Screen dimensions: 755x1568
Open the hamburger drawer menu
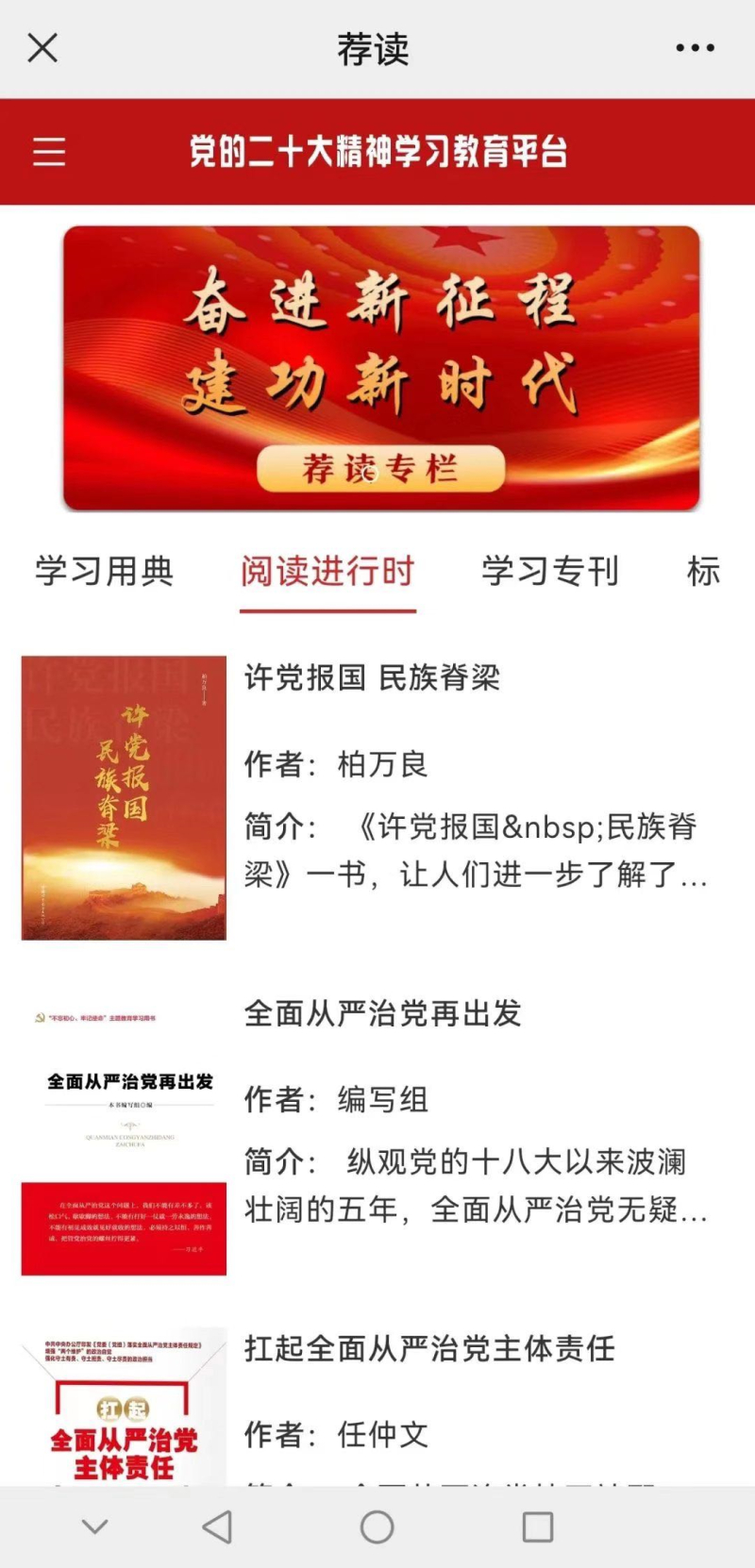click(x=49, y=151)
